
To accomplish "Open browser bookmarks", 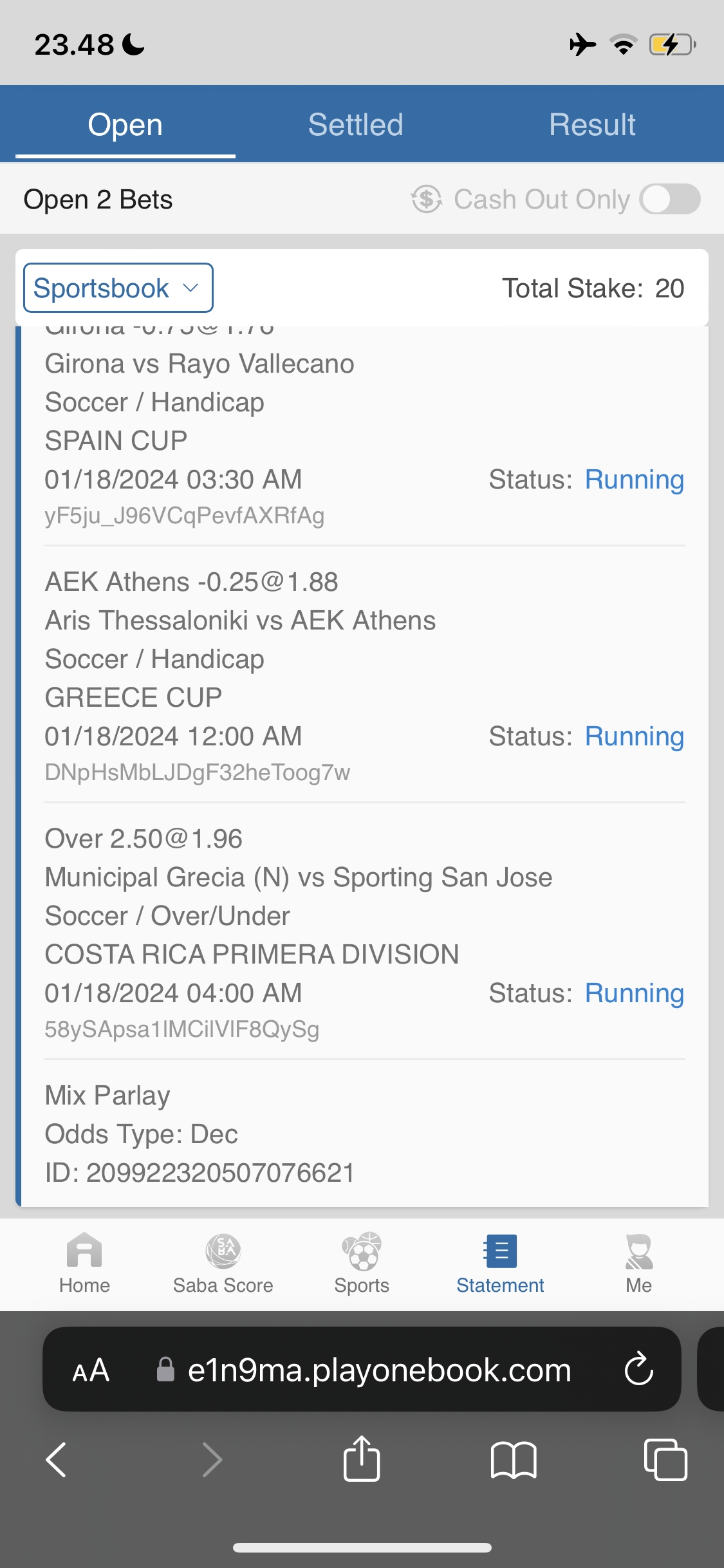I will click(513, 1459).
